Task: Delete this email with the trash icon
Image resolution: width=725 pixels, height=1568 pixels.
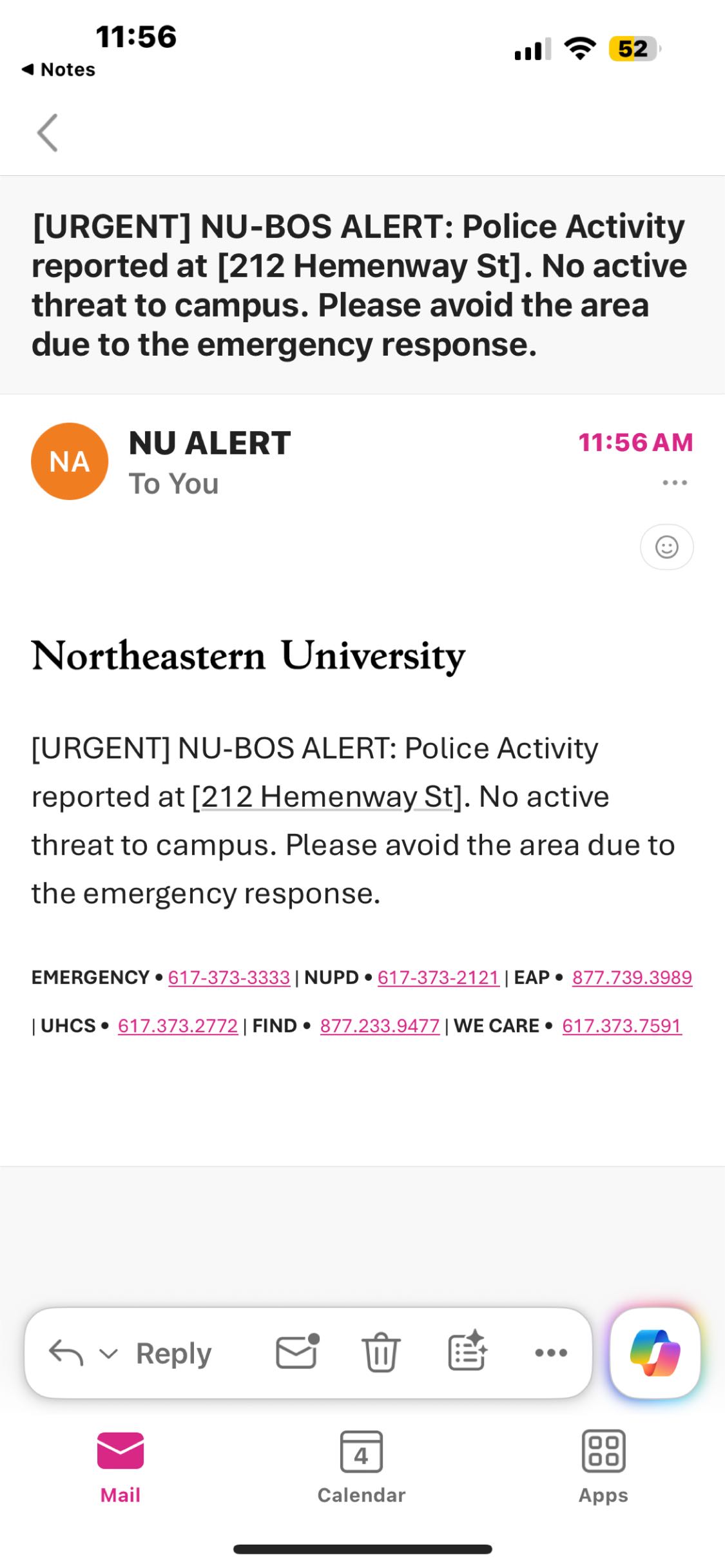Action: point(381,1352)
